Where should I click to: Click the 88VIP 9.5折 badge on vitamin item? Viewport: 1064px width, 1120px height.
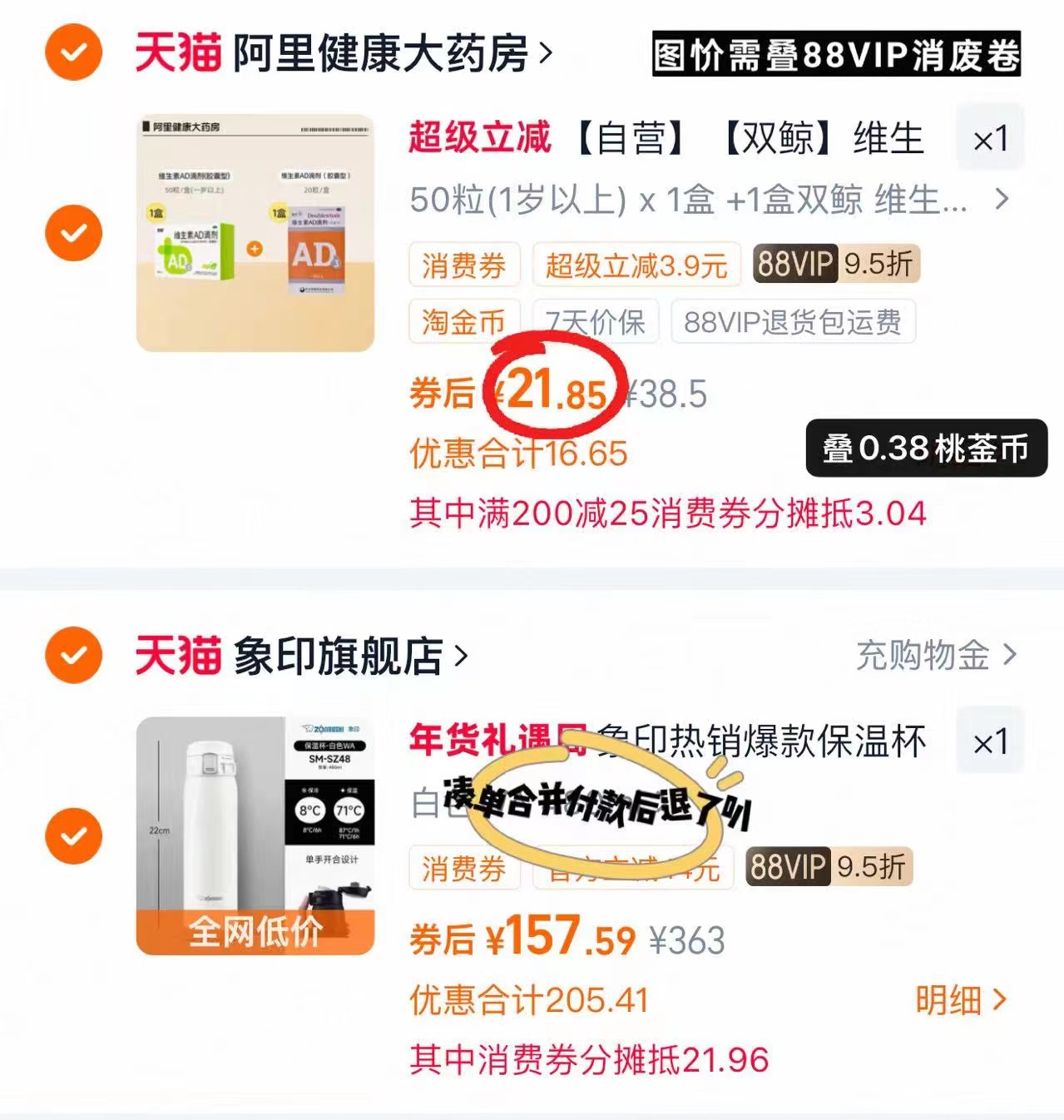point(832,265)
